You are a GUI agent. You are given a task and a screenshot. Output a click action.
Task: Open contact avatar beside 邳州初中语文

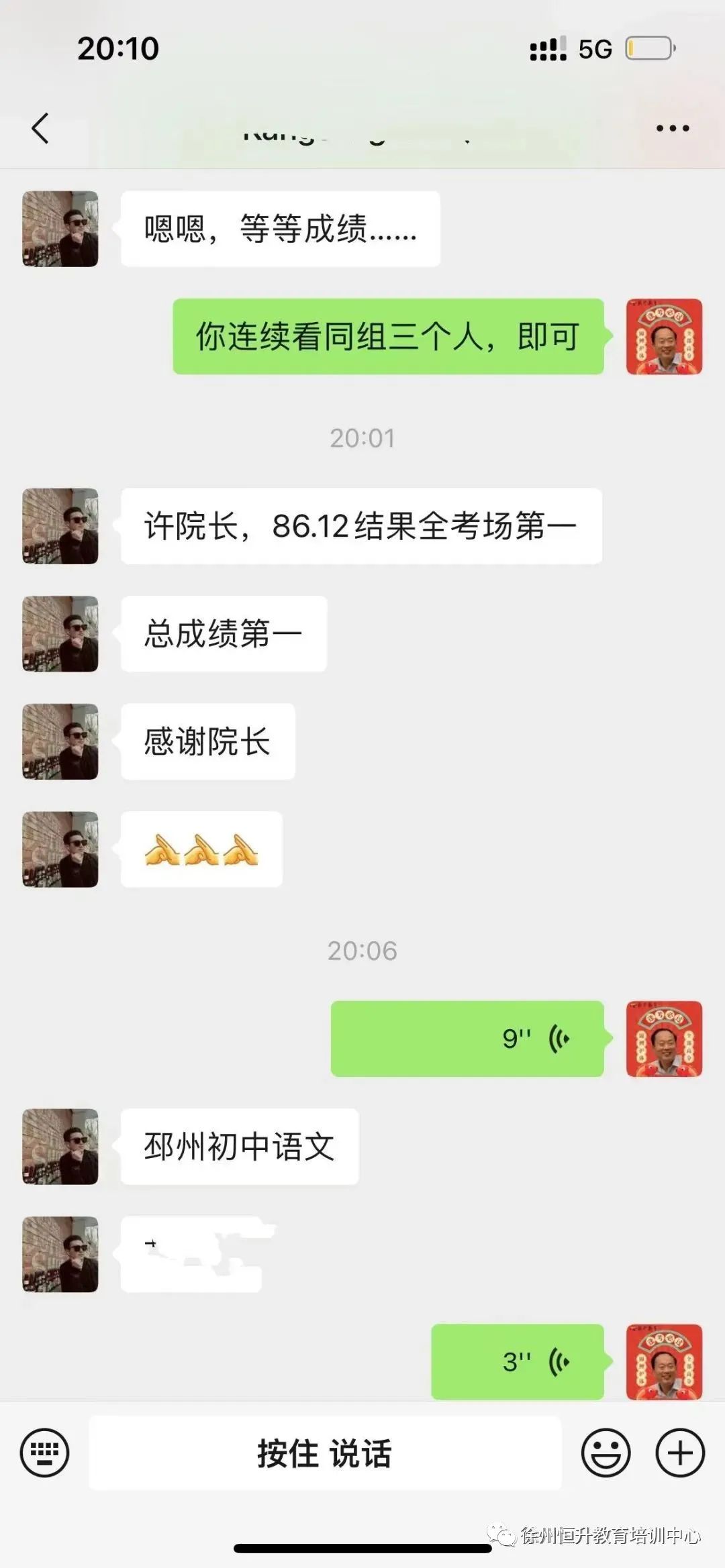60,1147
